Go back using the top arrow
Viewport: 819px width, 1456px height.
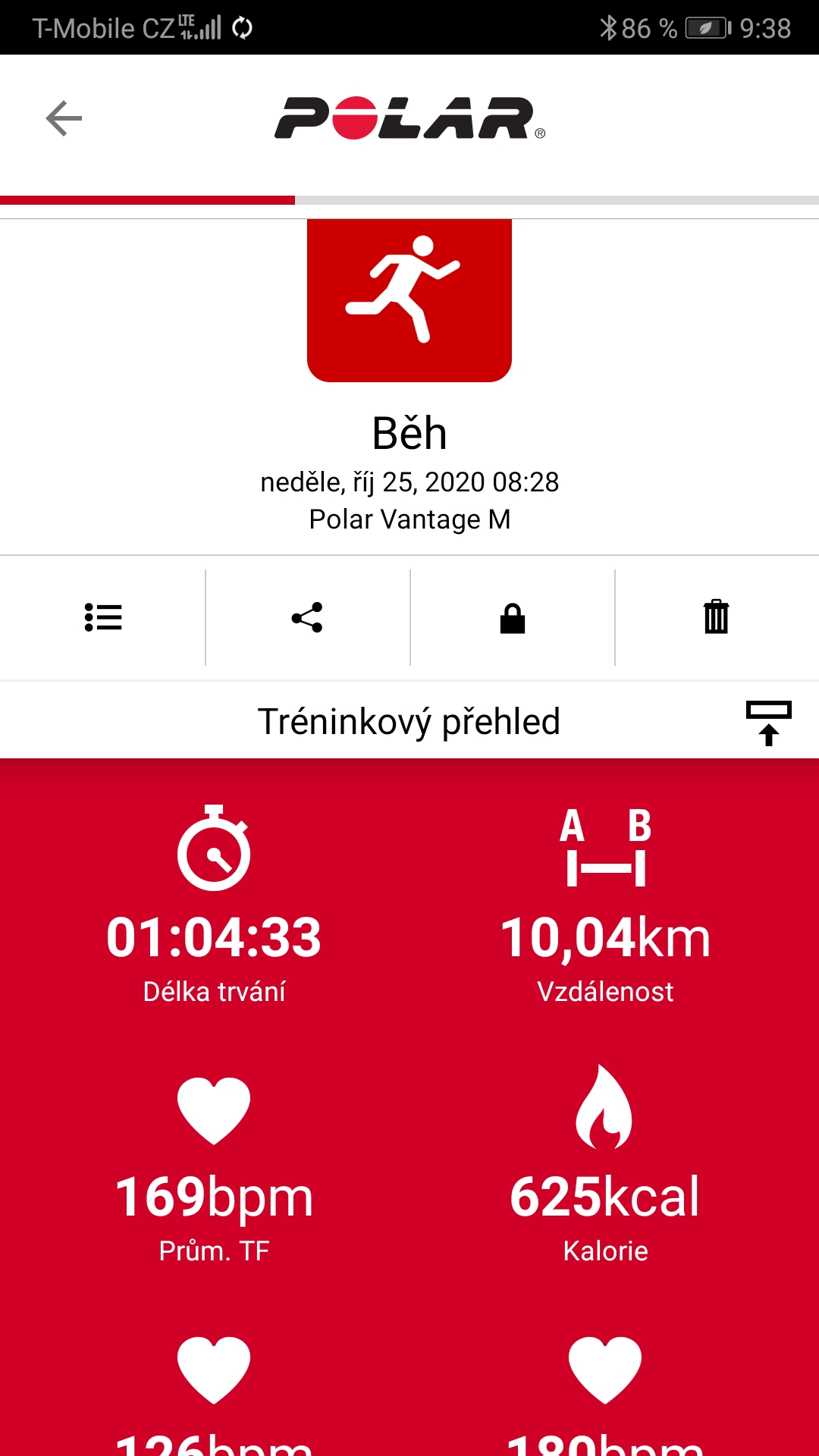(x=64, y=118)
